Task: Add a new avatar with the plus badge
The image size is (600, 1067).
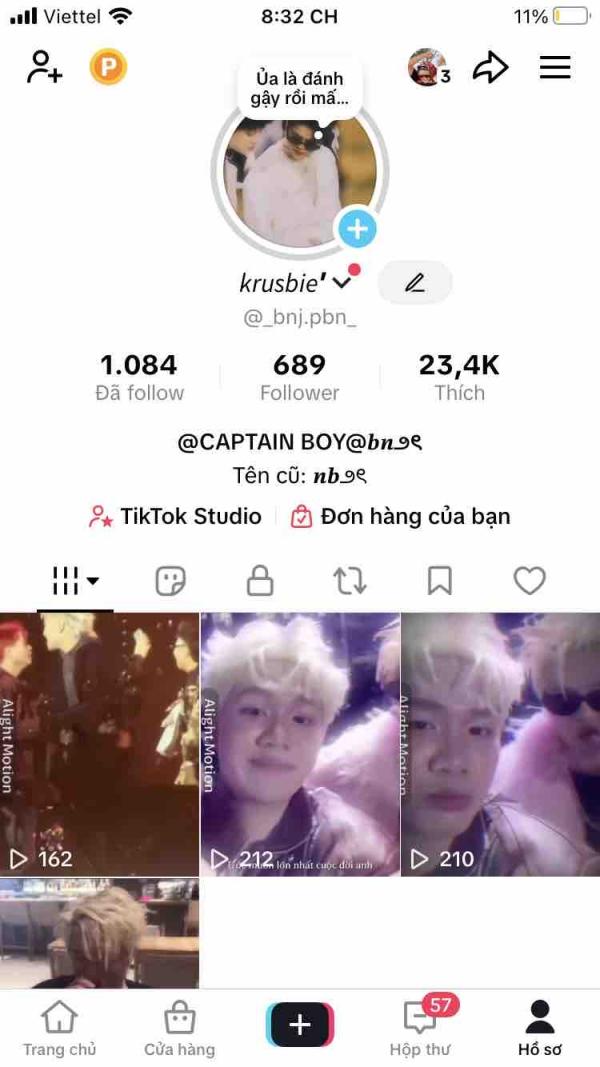Action: pos(357,229)
